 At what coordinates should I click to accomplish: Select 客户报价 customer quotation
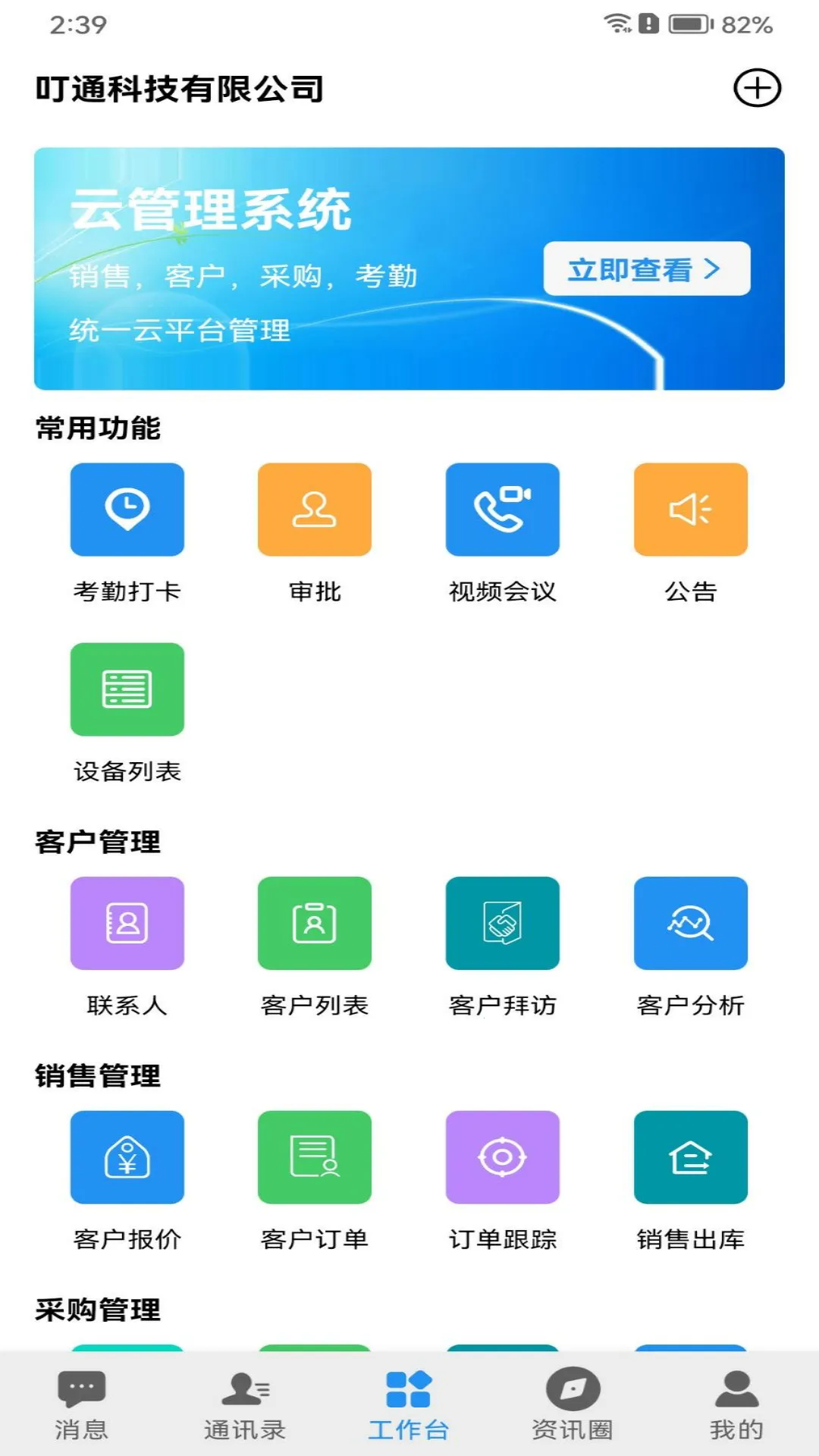127,1156
